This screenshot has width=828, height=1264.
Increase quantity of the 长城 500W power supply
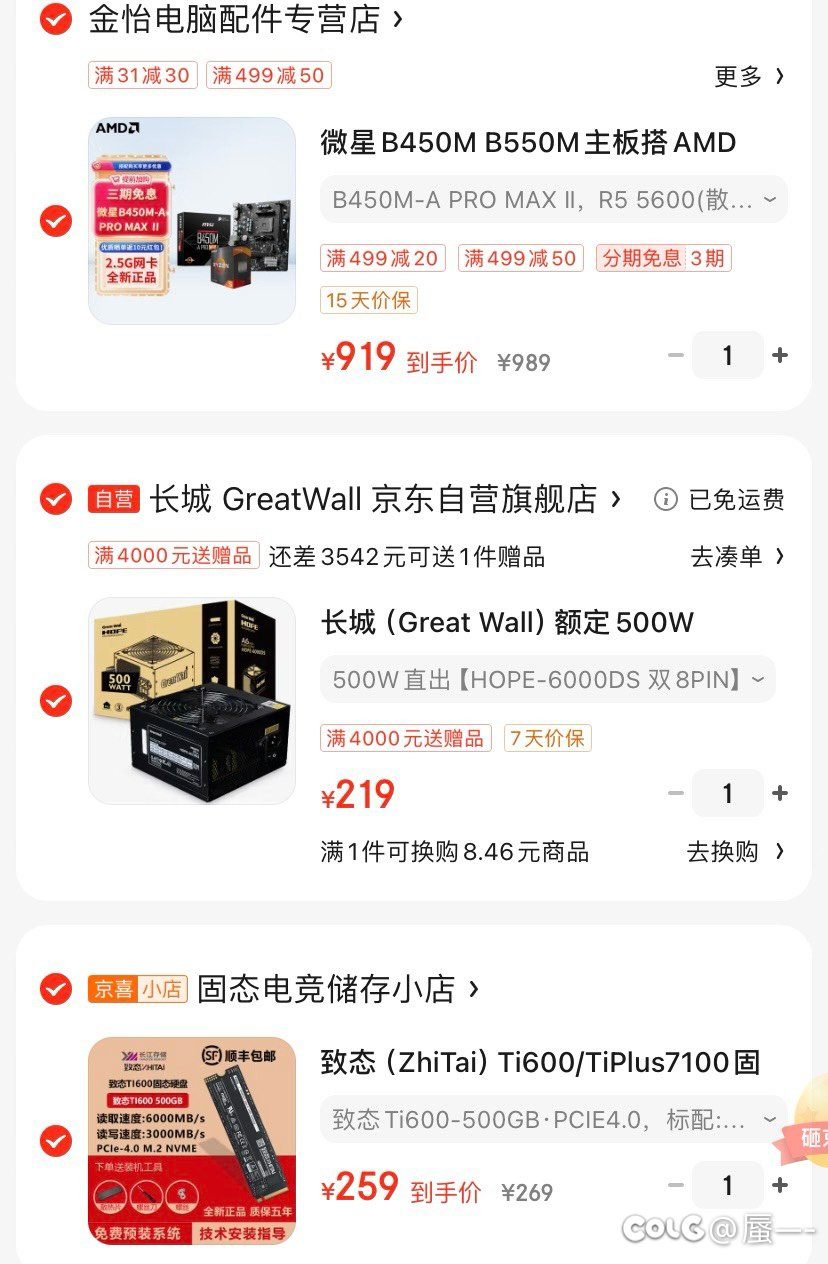[x=781, y=794]
